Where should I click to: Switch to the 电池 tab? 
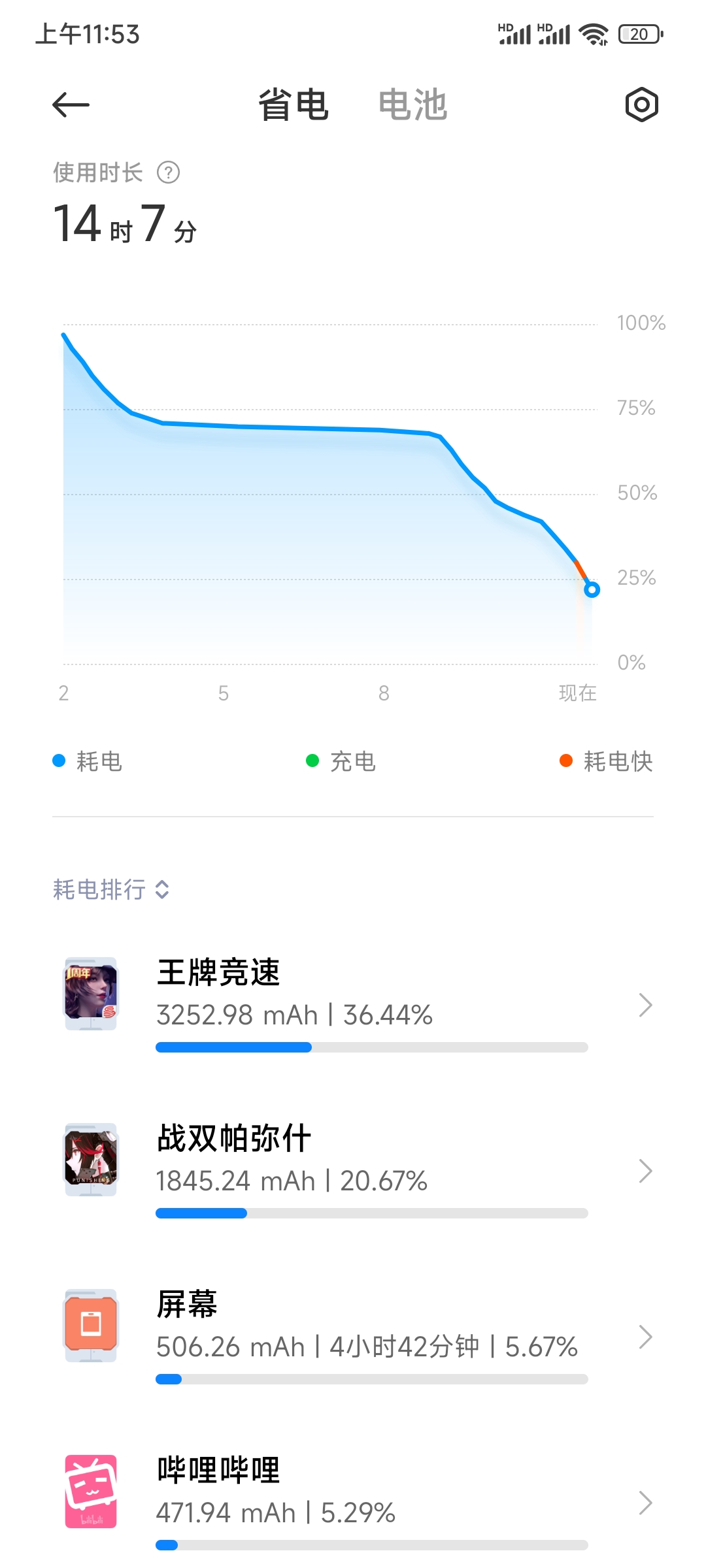[x=412, y=105]
